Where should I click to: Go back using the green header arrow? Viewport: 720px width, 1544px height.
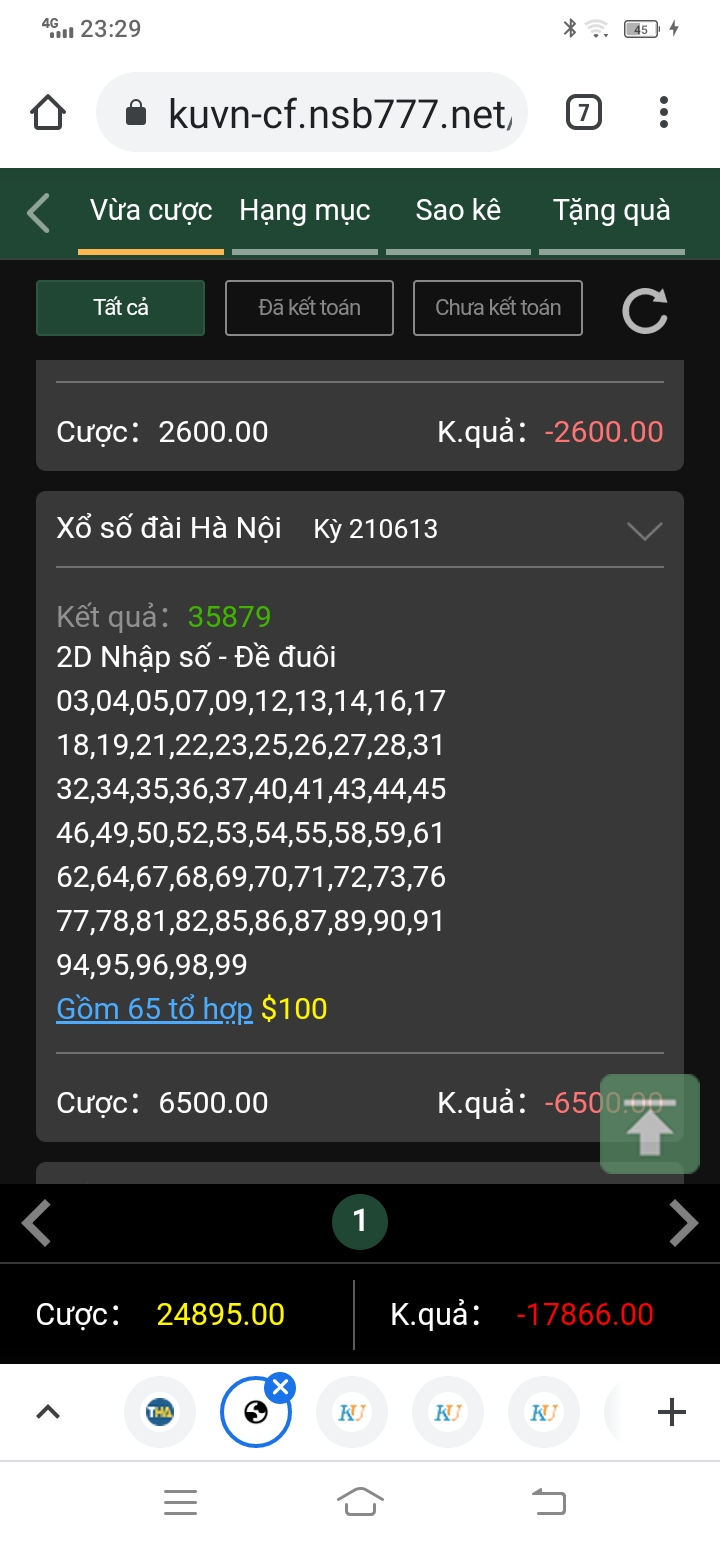[38, 212]
